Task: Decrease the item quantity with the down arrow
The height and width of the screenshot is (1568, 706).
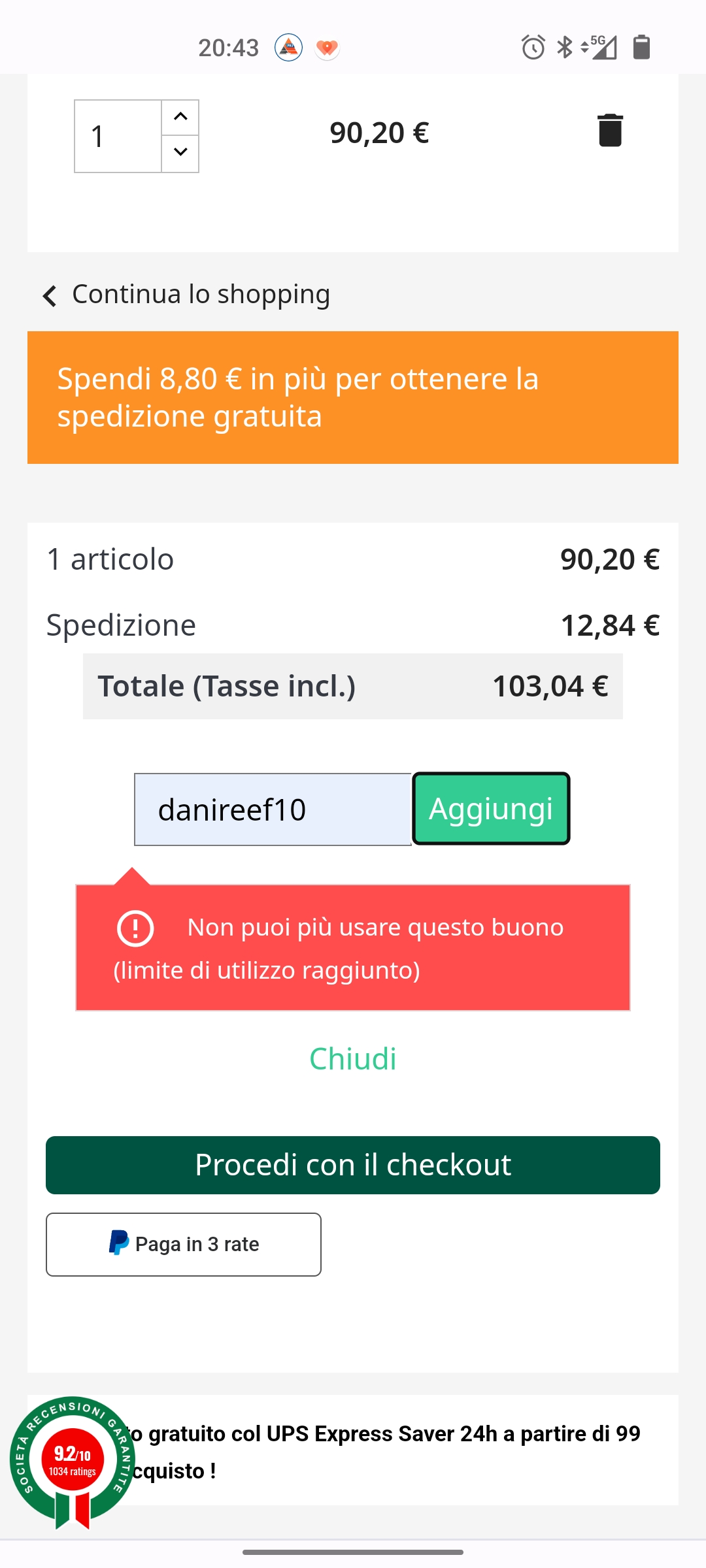Action: pos(180,154)
